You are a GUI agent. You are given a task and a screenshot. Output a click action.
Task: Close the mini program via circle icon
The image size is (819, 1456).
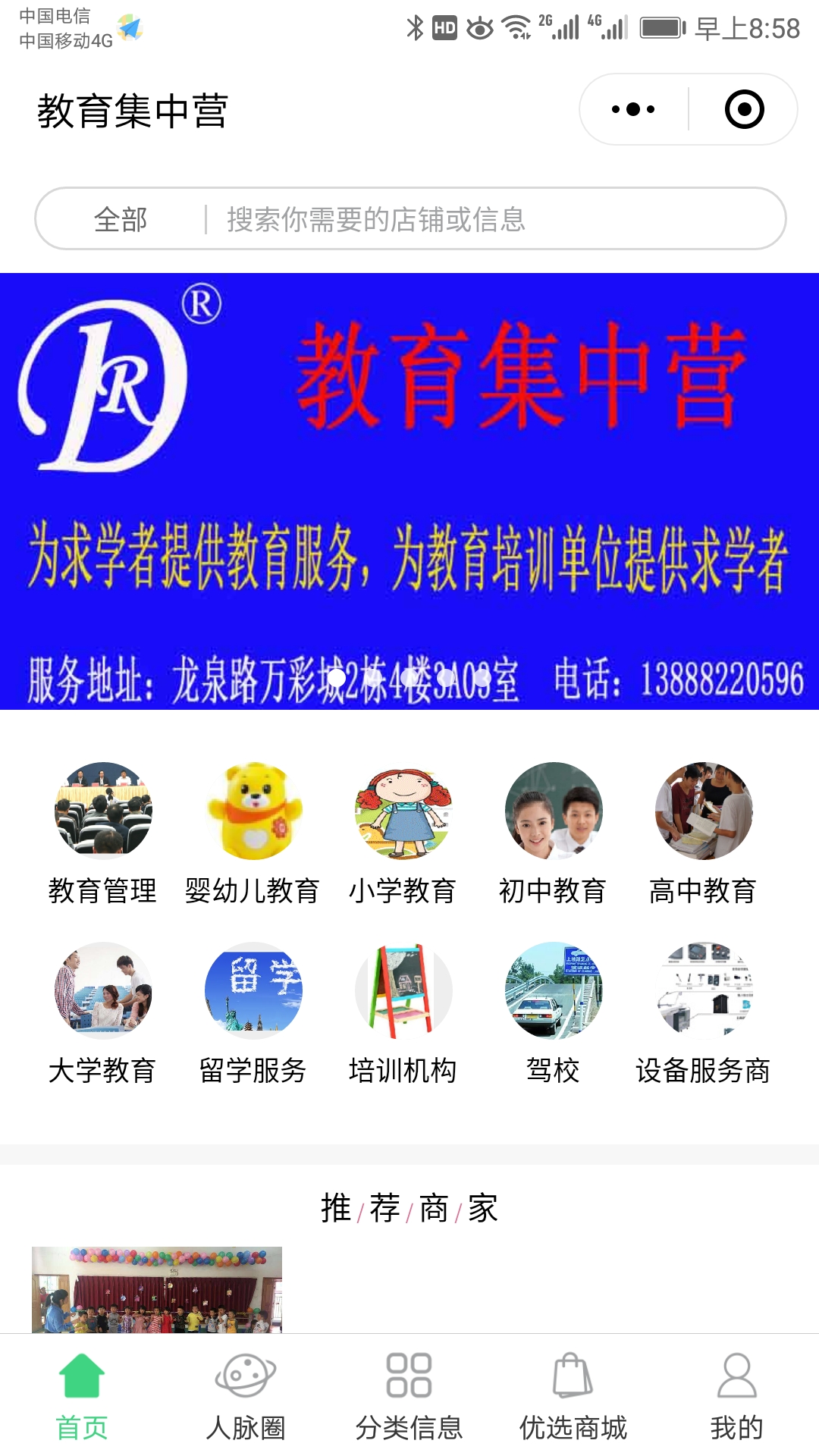(x=744, y=109)
